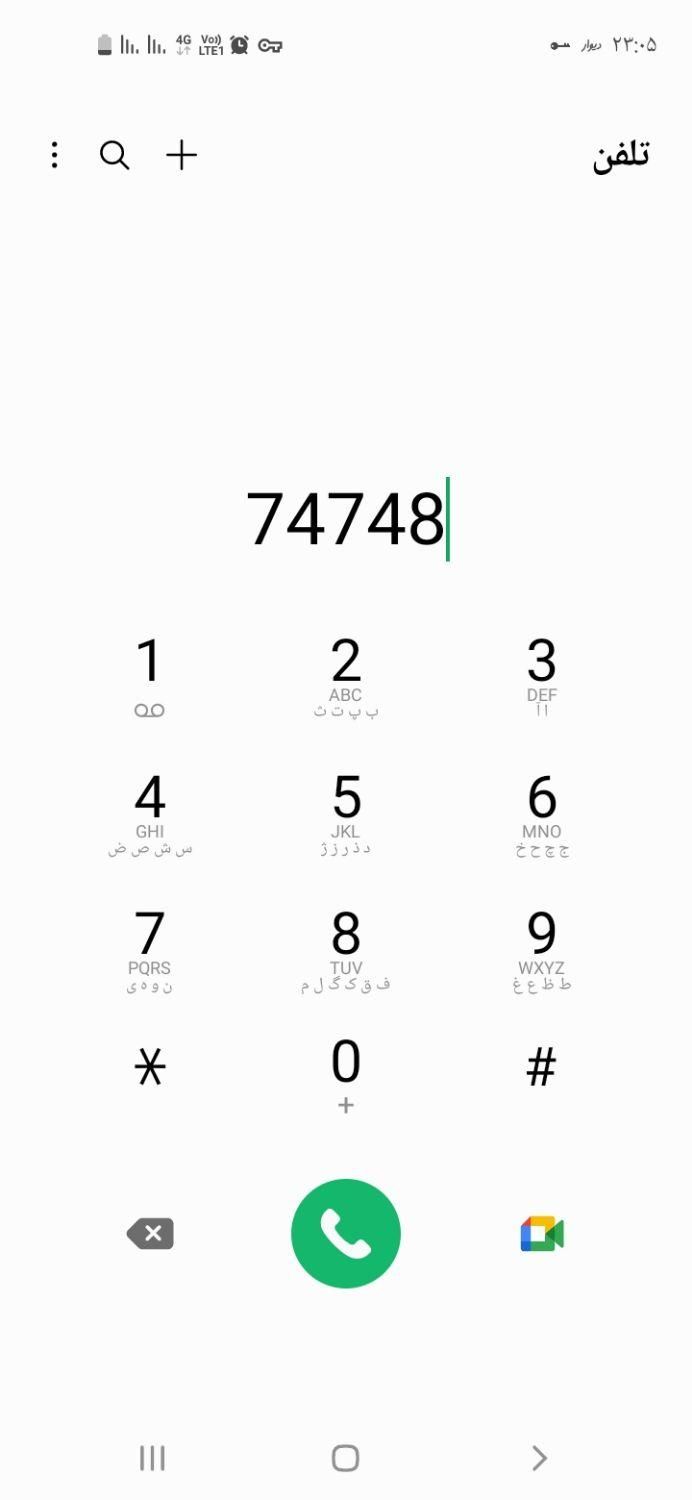Image resolution: width=692 pixels, height=1500 pixels.
Task: Delete last digit with backspace
Action: (x=150, y=1234)
